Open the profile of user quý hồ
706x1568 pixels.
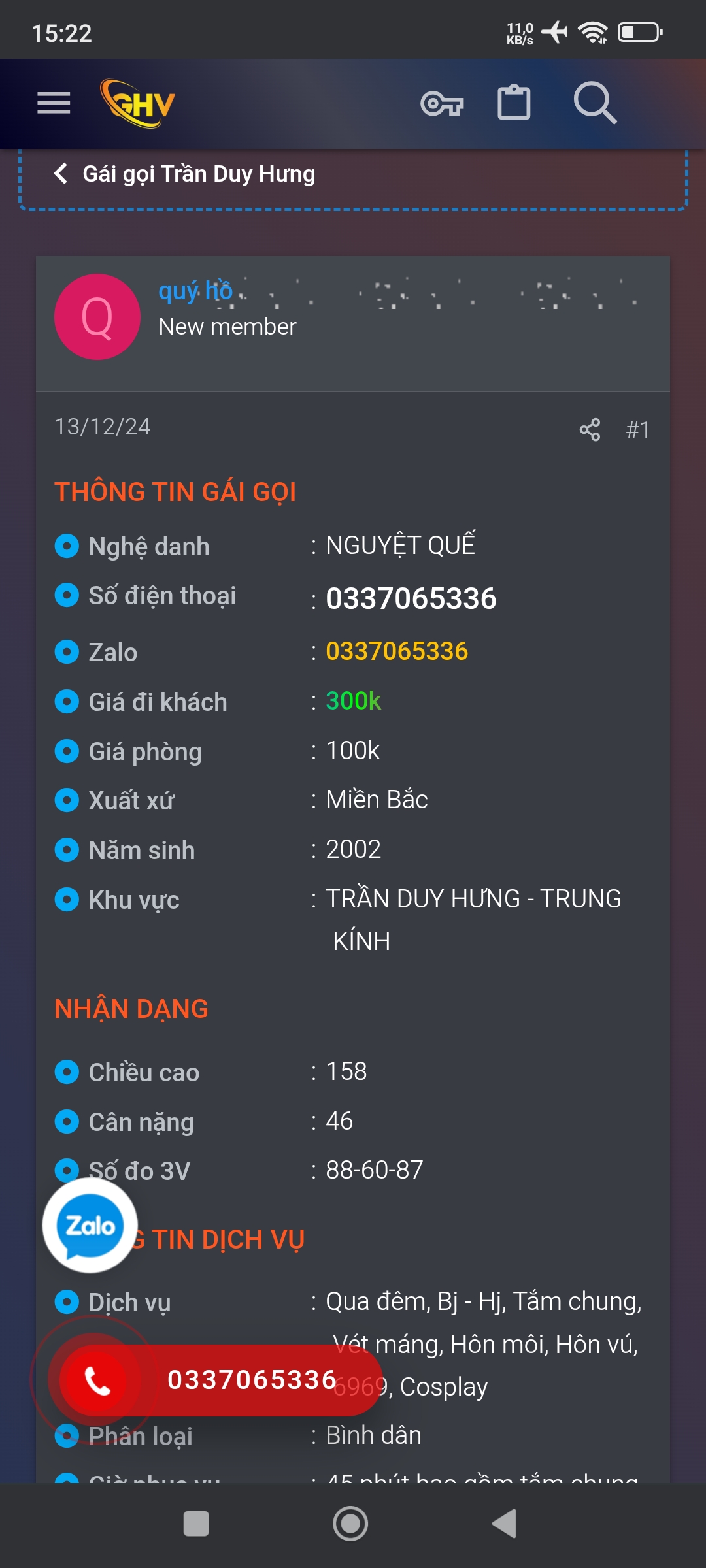click(x=195, y=291)
